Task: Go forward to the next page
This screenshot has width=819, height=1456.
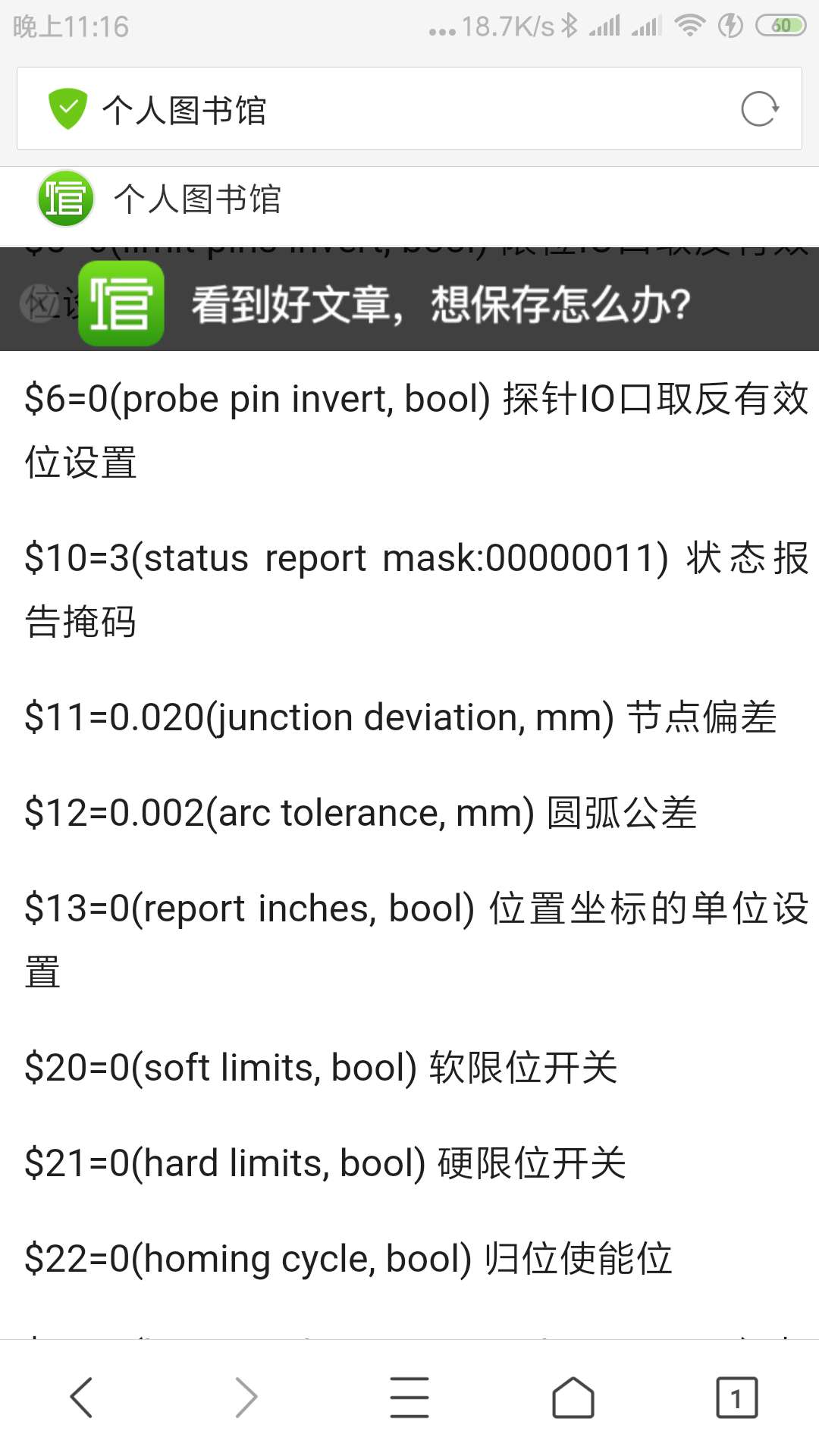Action: (x=246, y=1397)
